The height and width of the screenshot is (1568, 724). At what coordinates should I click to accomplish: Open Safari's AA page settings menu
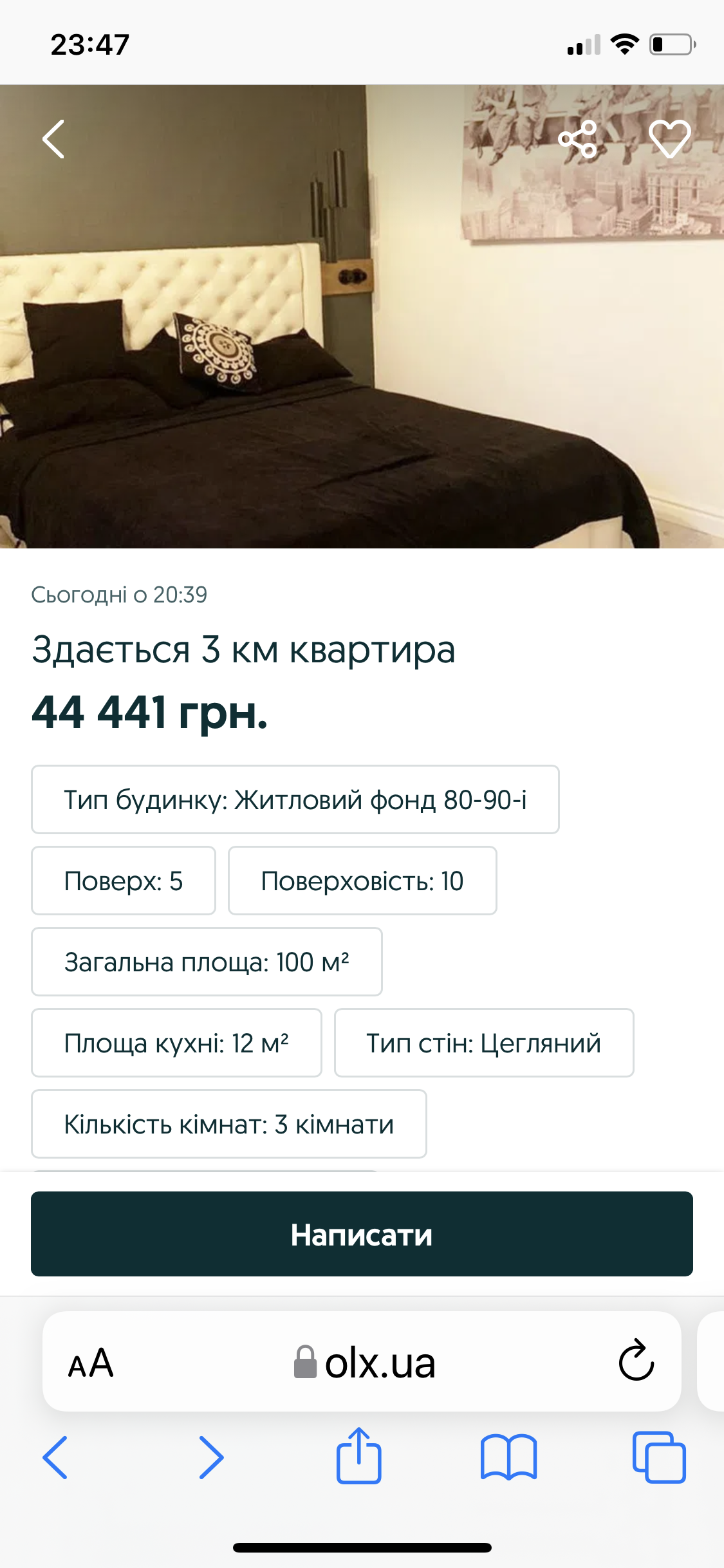pyautogui.click(x=91, y=1362)
